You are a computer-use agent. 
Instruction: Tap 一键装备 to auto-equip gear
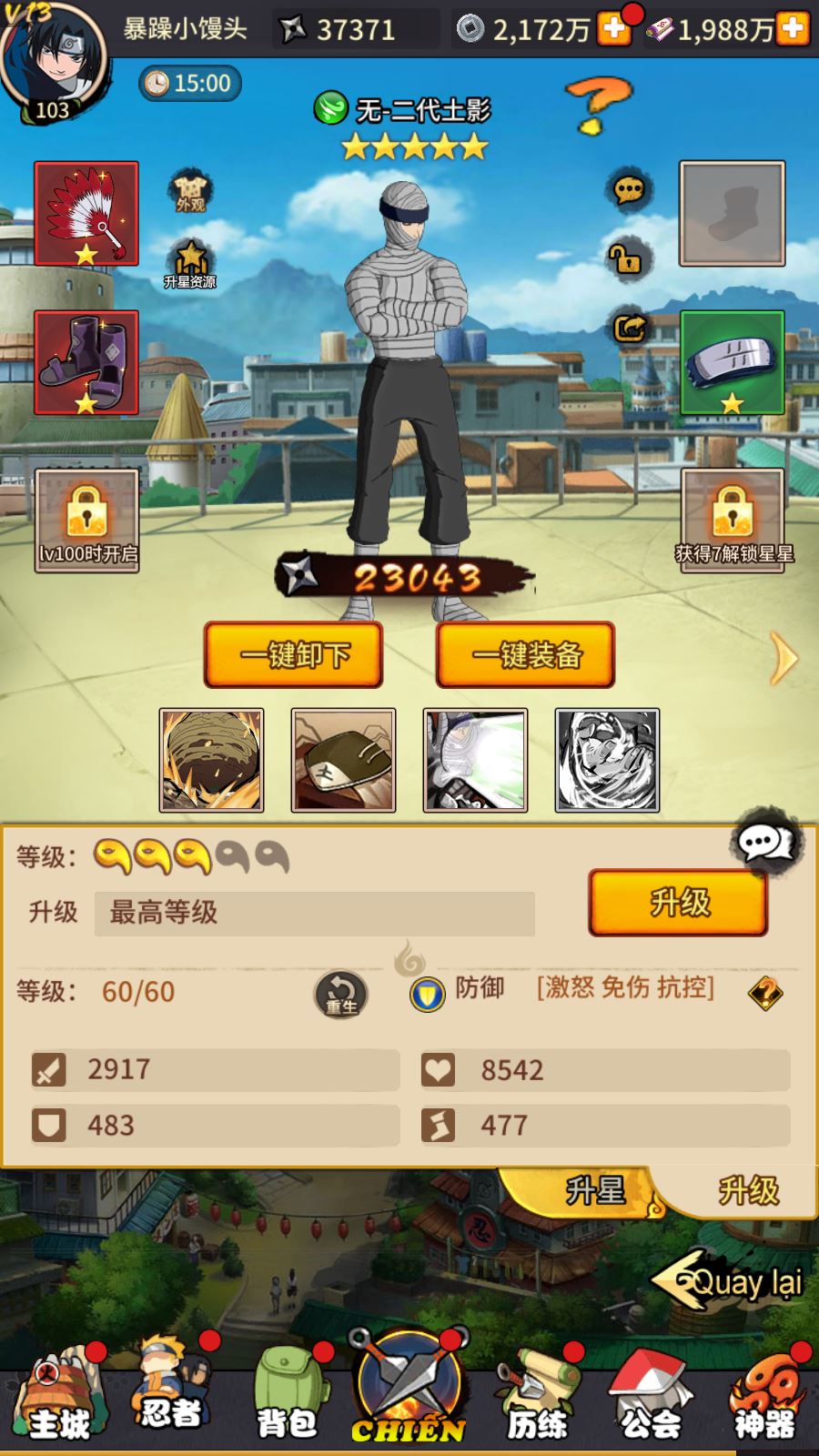pos(525,654)
